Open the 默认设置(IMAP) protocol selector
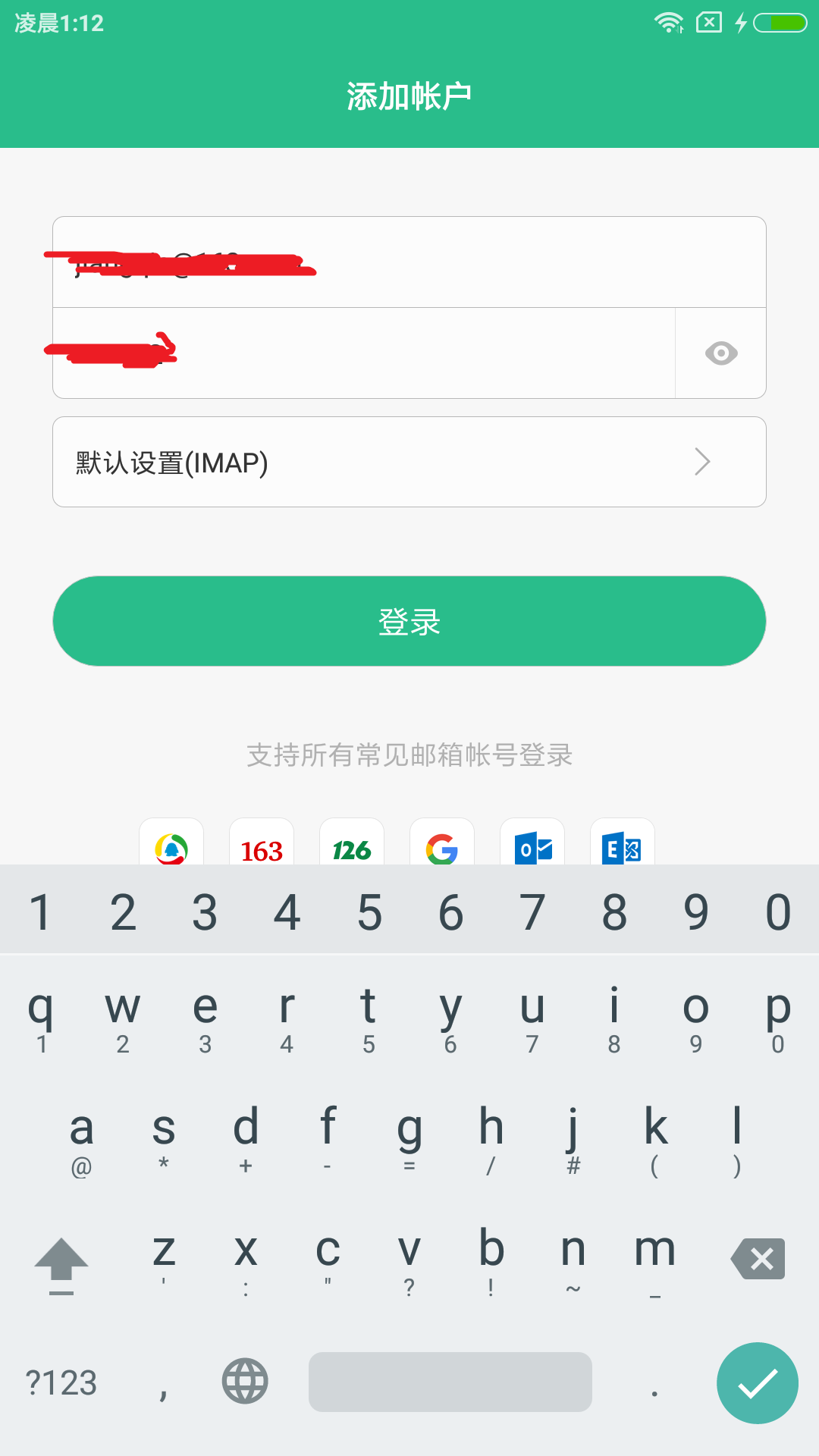Screen dimensions: 819x1456 click(x=409, y=462)
